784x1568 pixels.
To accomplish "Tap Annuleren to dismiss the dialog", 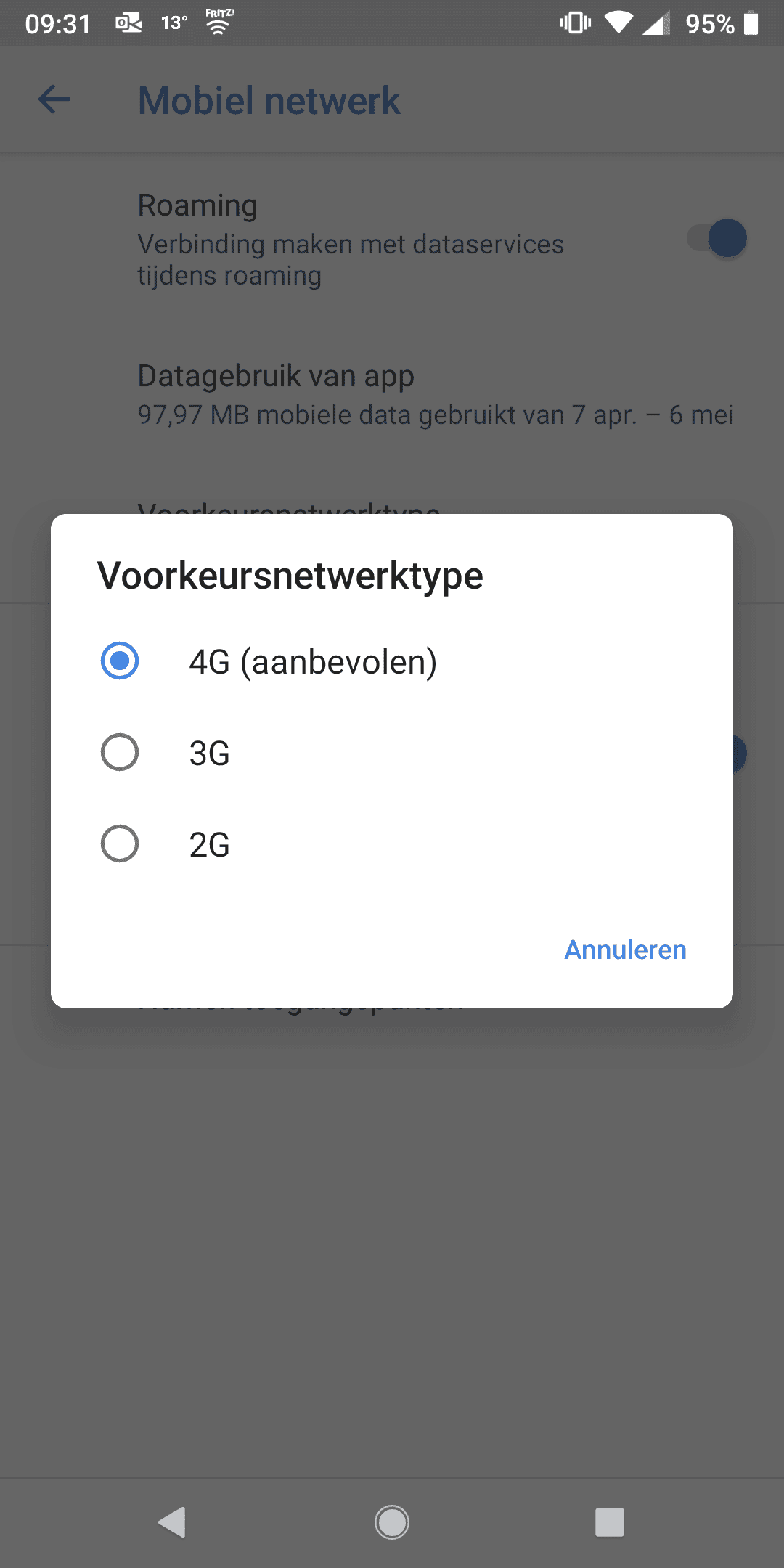I will point(624,950).
